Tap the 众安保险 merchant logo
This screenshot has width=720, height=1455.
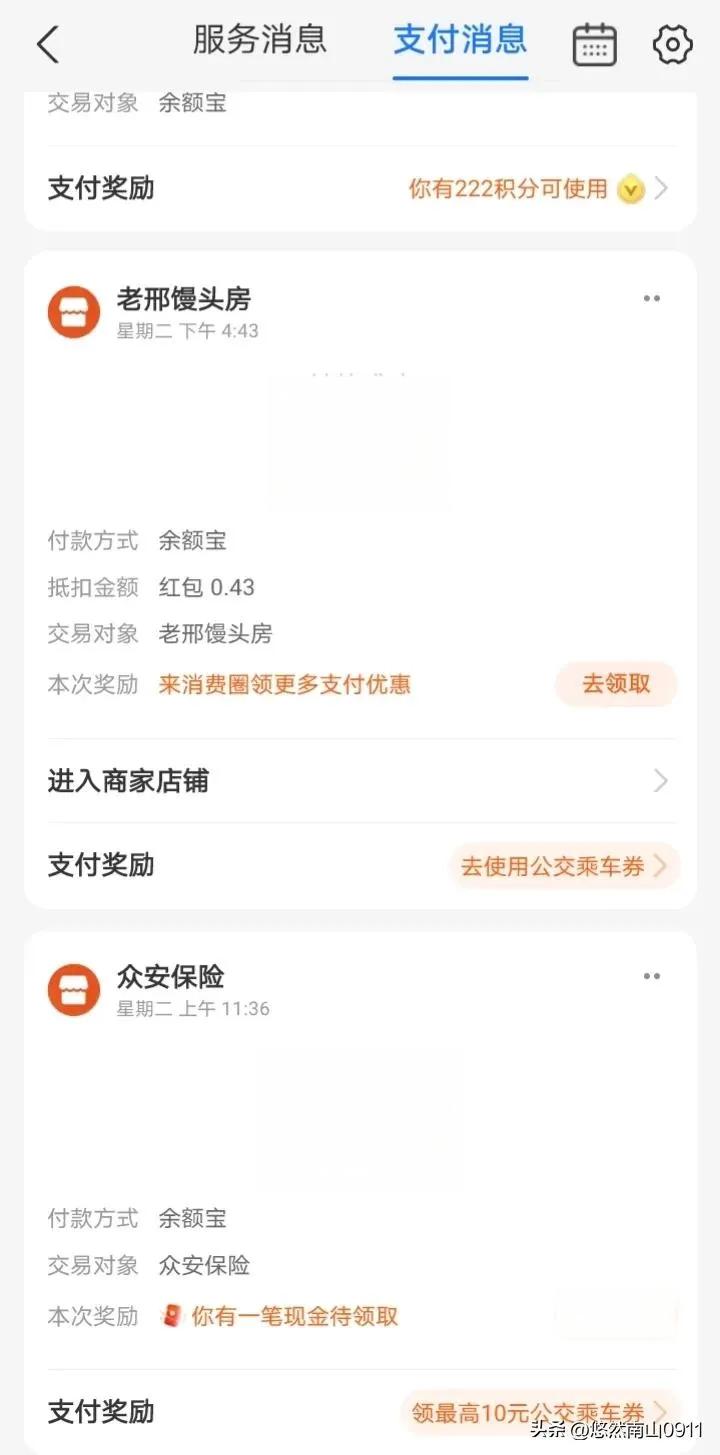(73, 989)
